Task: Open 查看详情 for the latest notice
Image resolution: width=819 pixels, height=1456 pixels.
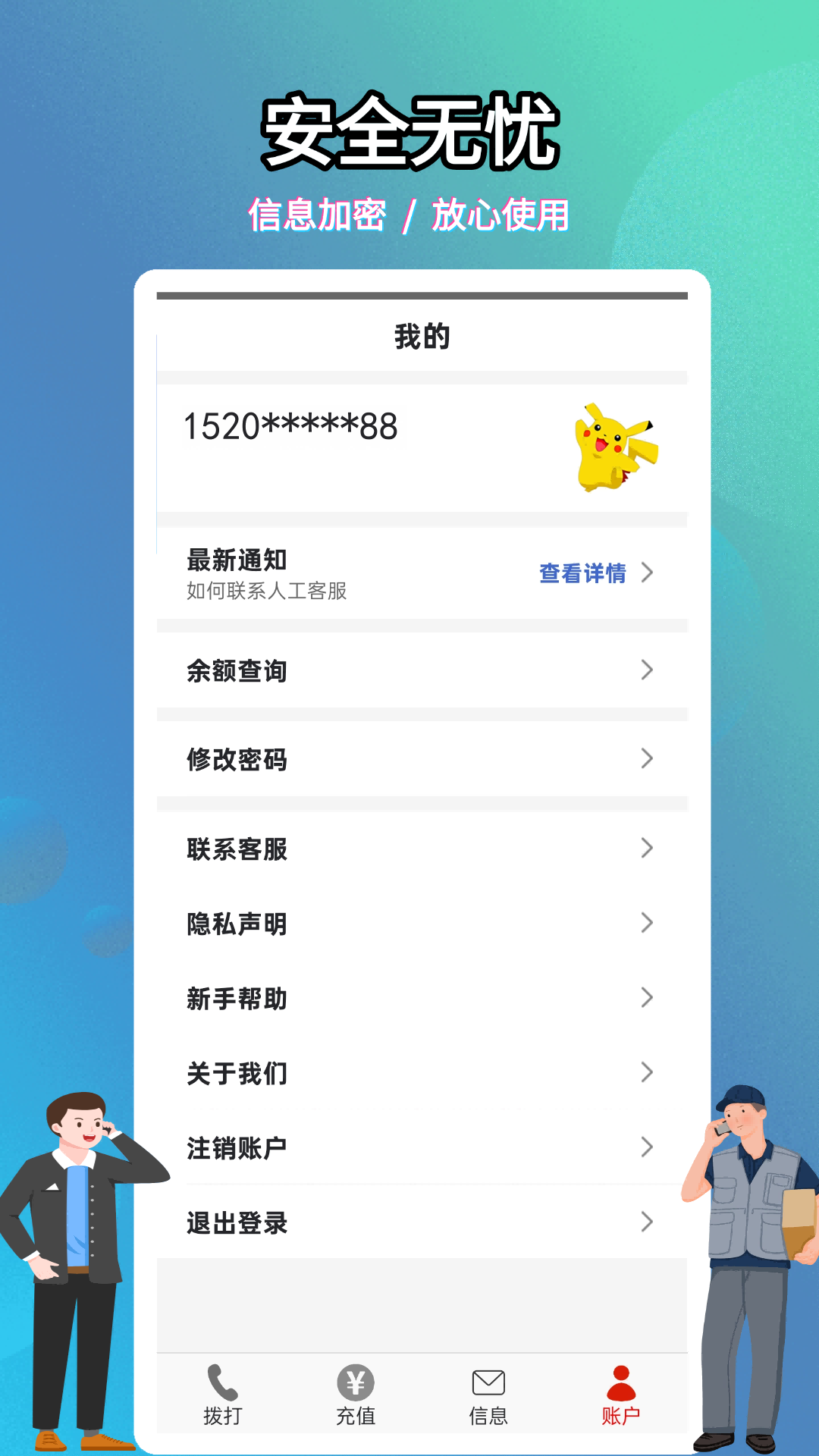Action: click(x=581, y=575)
